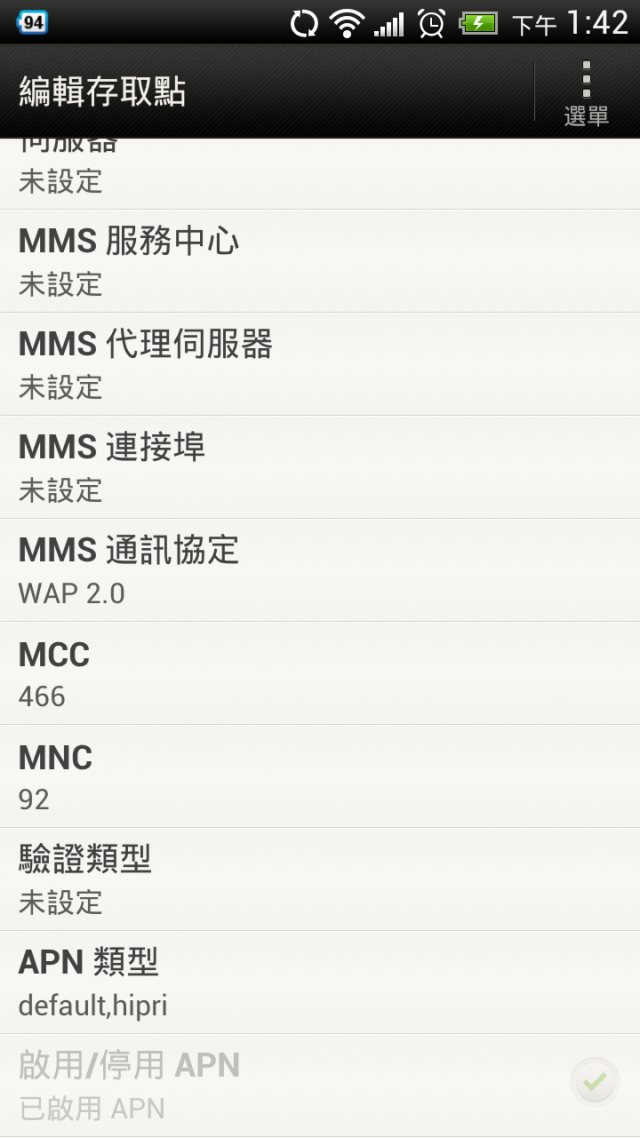The height and width of the screenshot is (1138, 640).
Task: Edit the MCC value 466
Action: (x=320, y=674)
